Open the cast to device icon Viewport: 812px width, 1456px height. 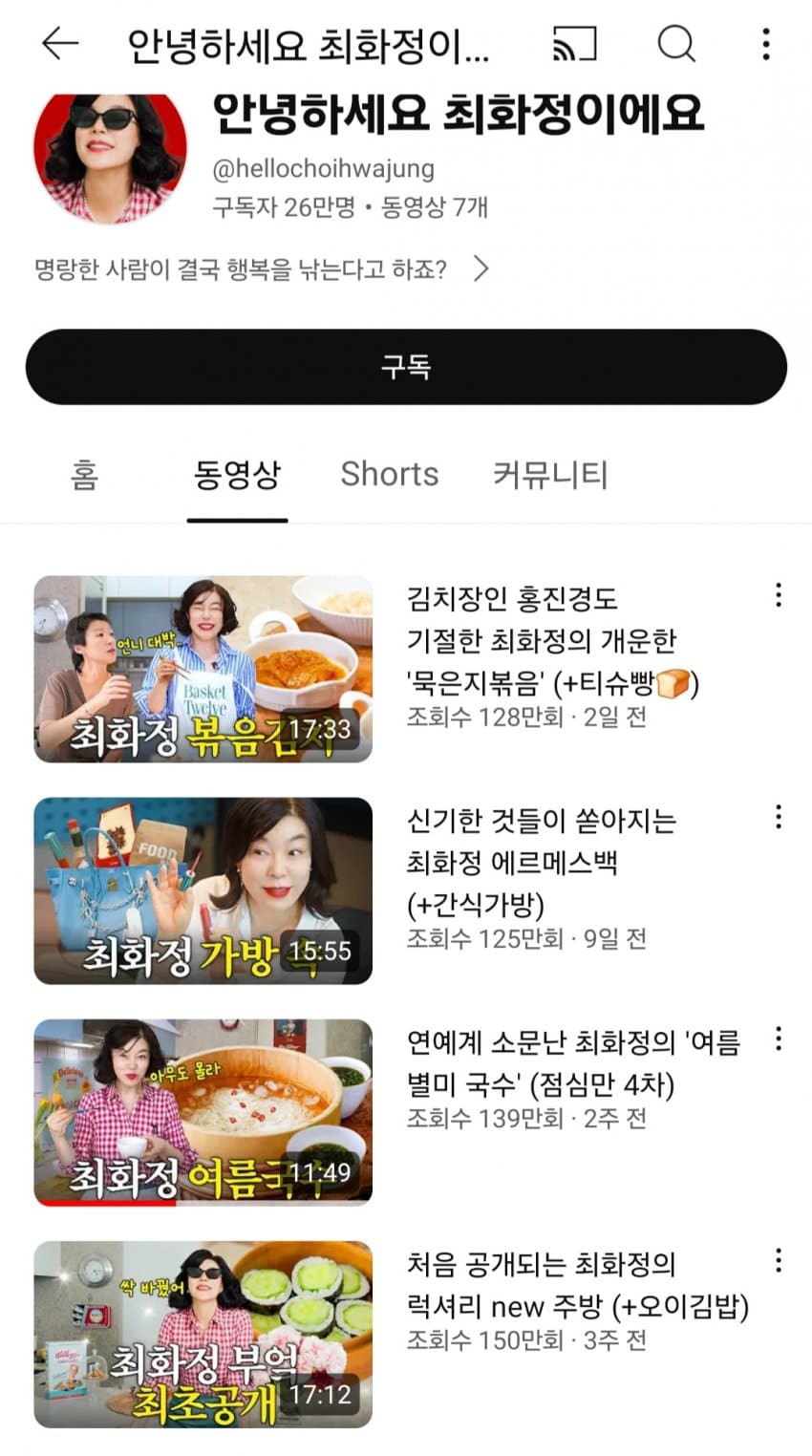click(574, 44)
